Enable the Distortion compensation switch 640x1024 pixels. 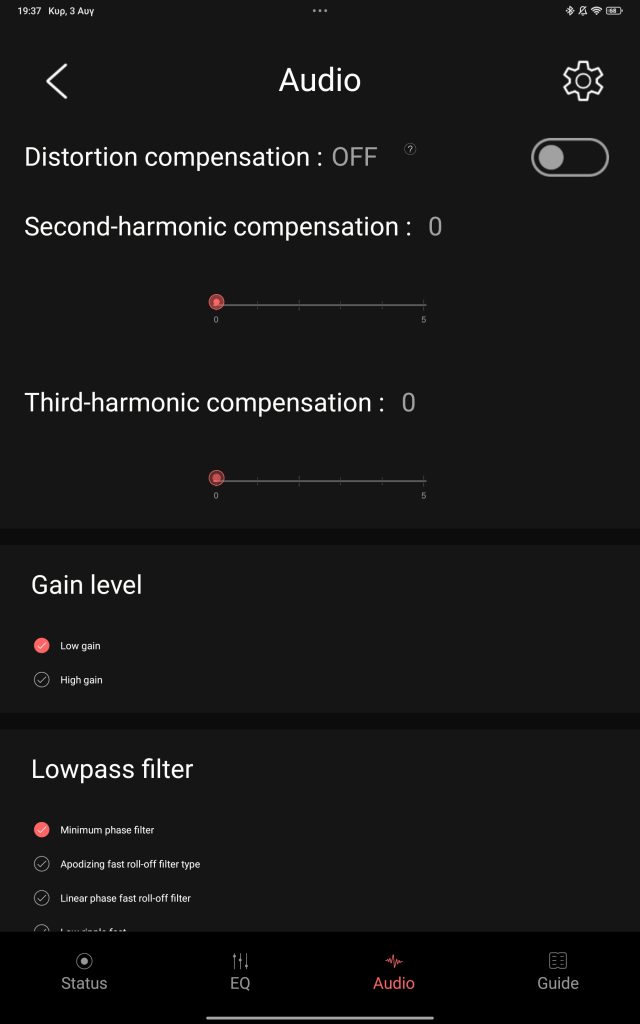pyautogui.click(x=569, y=157)
